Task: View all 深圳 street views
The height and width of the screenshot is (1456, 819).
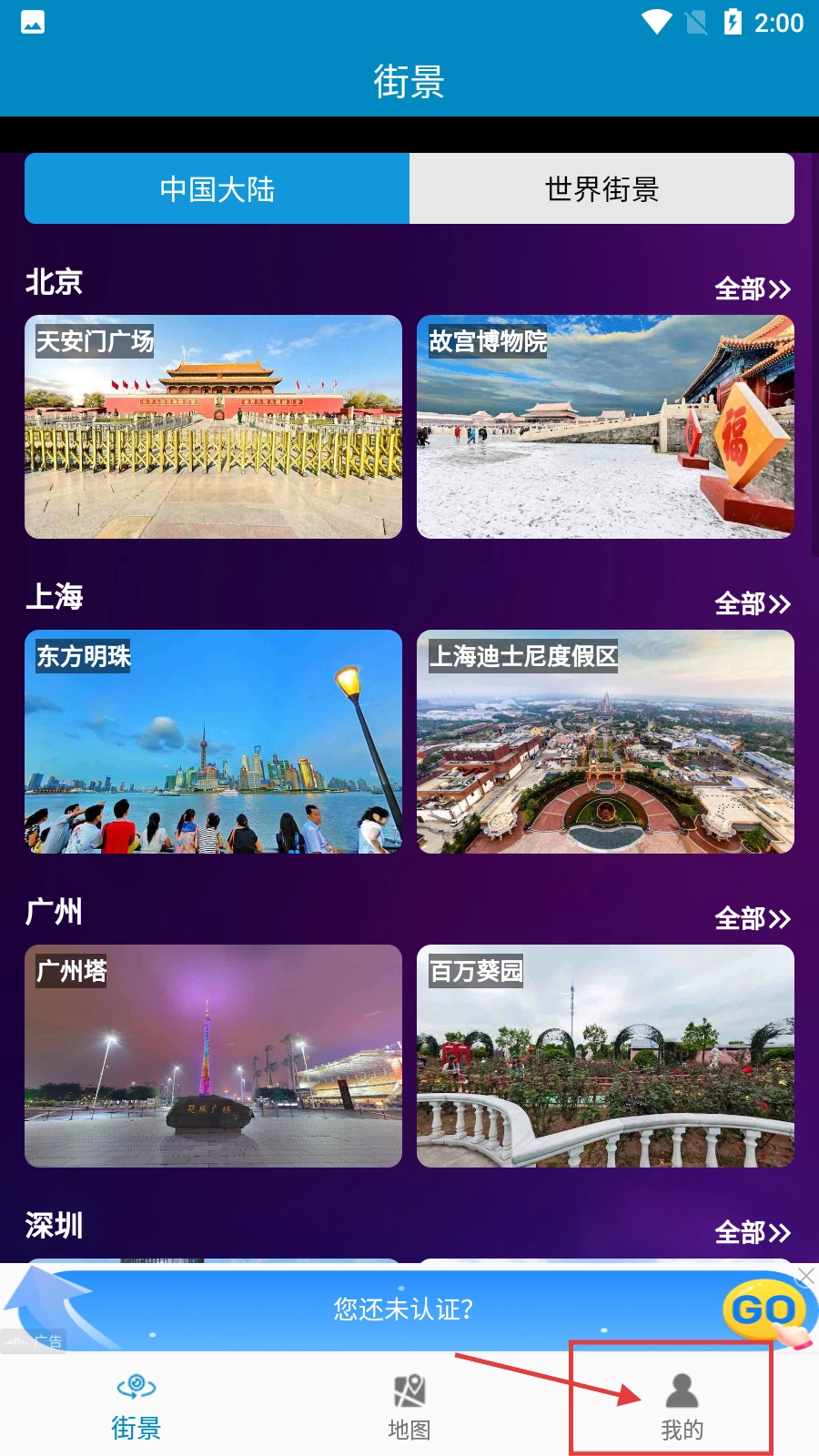Action: tap(752, 1233)
